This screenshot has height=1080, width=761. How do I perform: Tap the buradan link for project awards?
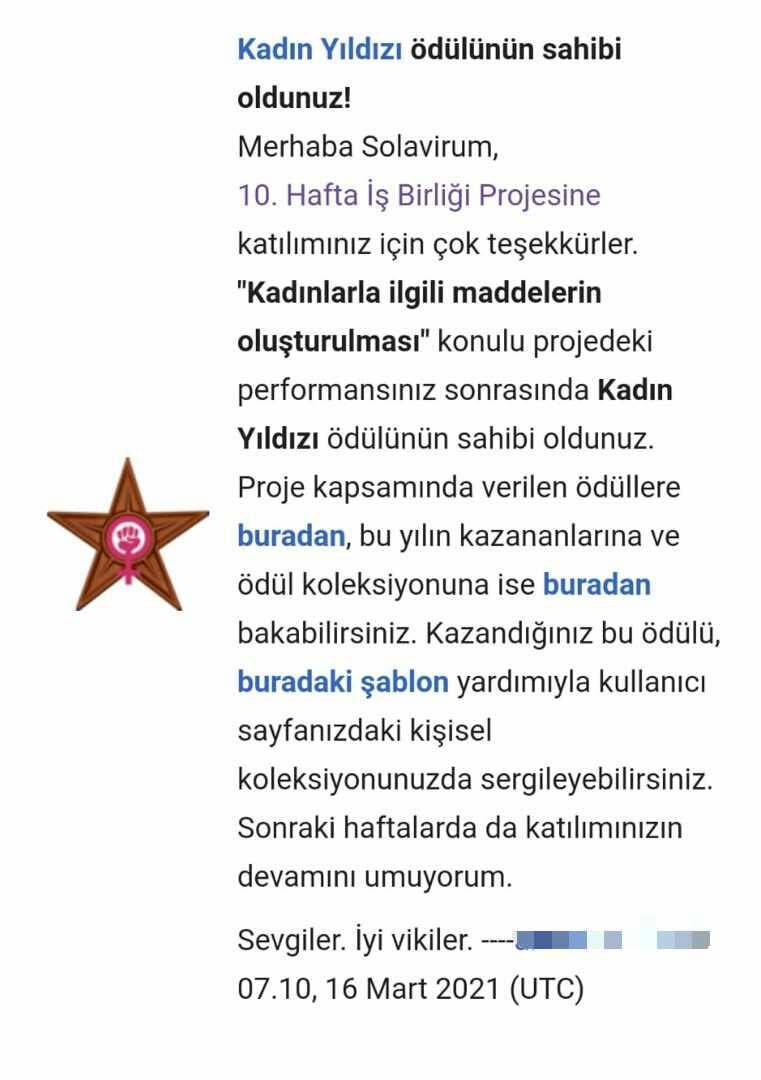coord(290,536)
